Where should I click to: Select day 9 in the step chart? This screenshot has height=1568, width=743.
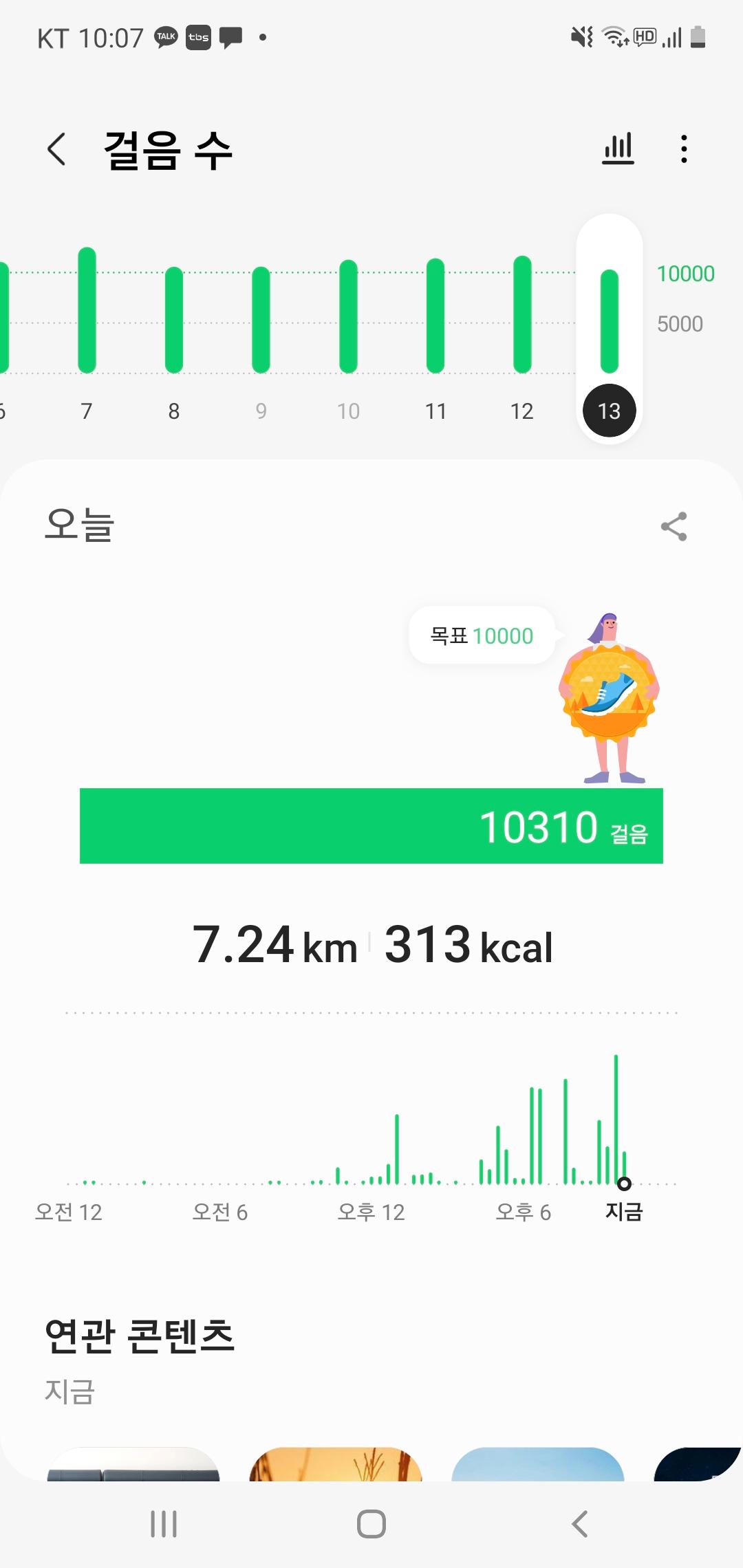pos(261,330)
